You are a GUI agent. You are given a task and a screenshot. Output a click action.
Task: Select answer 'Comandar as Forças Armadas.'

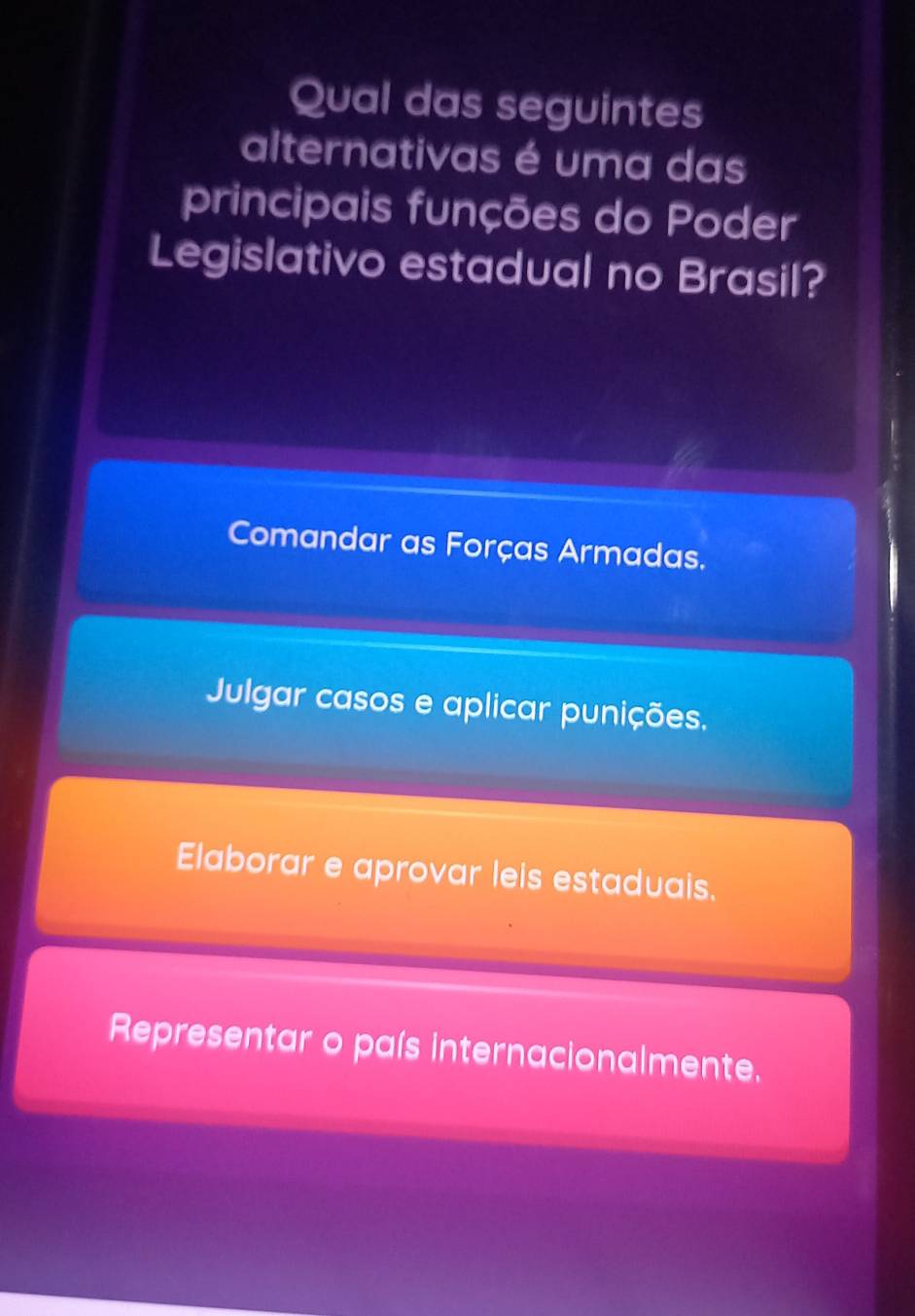point(466,550)
